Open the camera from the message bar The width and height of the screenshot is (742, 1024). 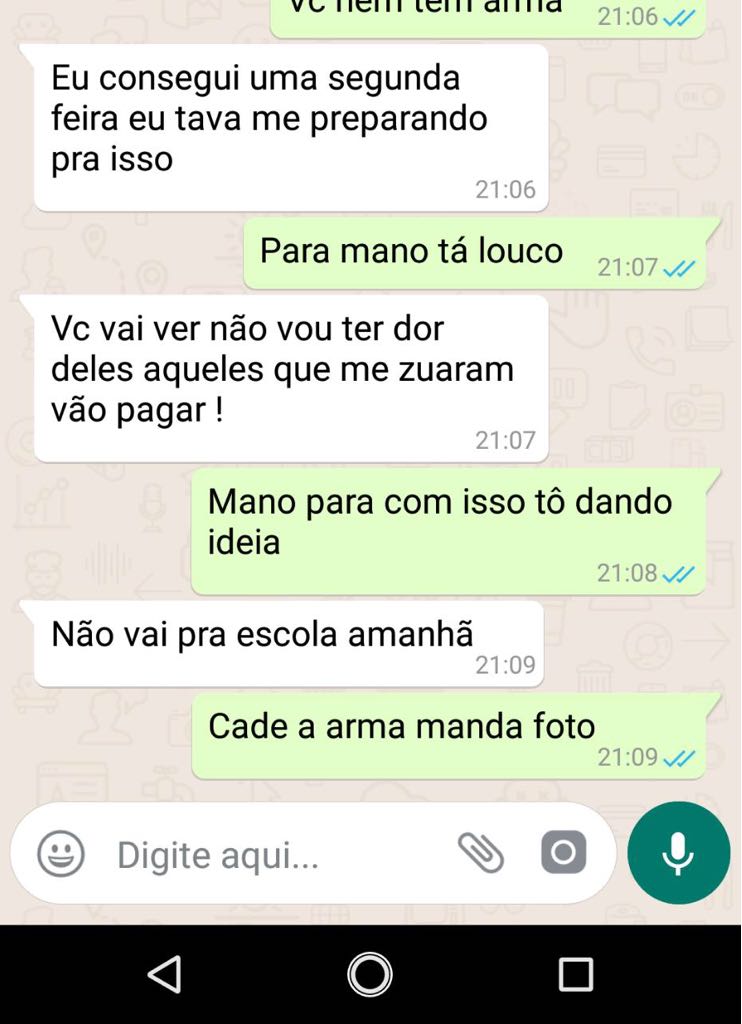click(563, 853)
